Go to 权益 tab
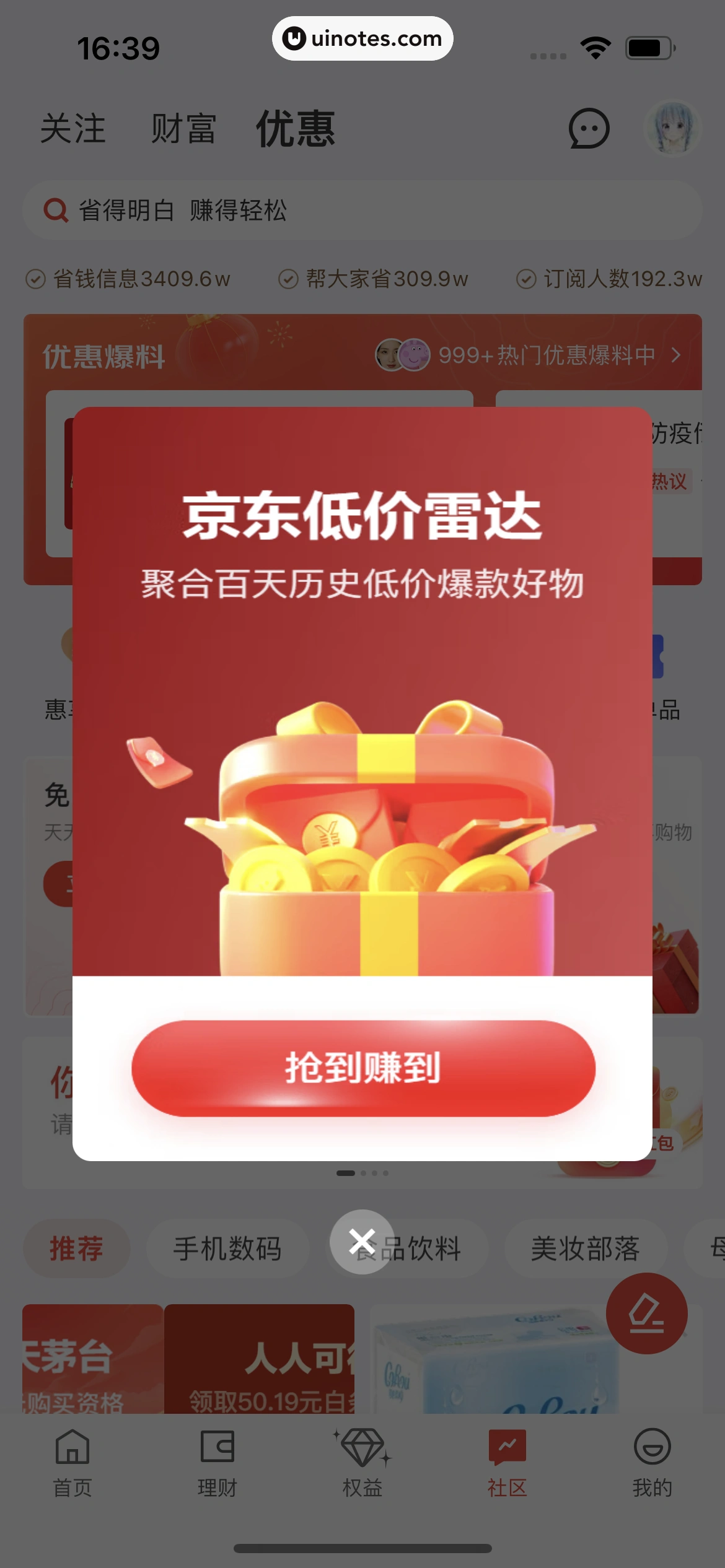This screenshot has width=725, height=1568. [362, 1461]
